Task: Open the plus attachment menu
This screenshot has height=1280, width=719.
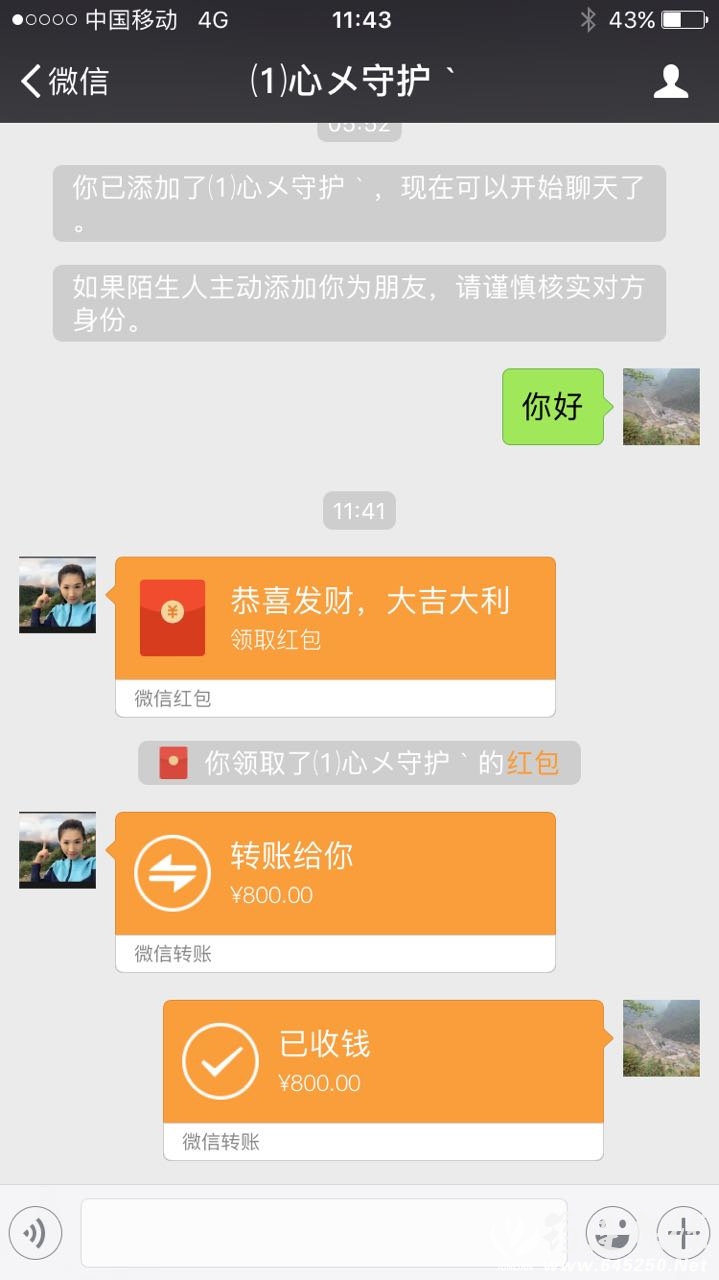Action: pos(683,1233)
